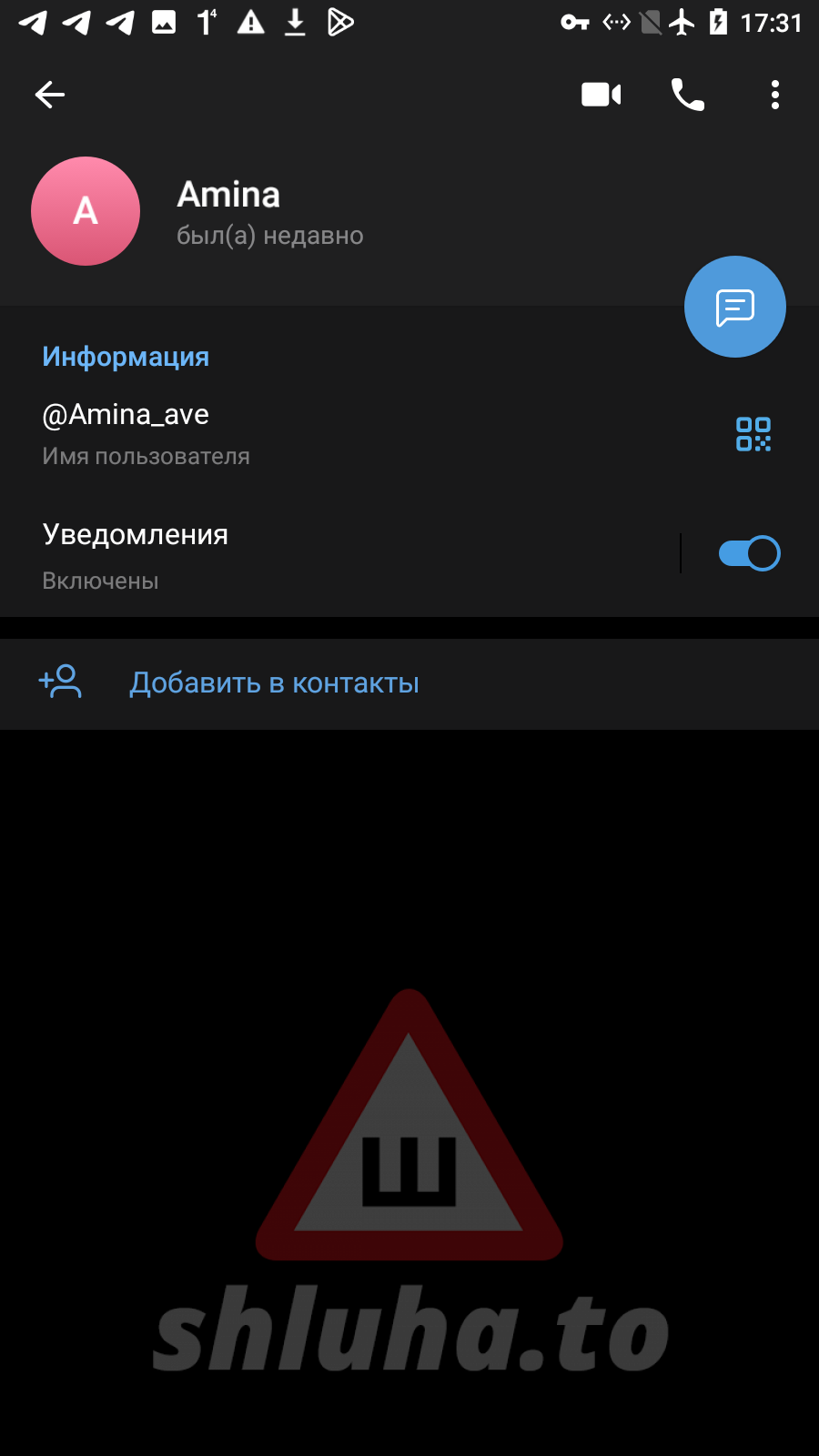819x1456 pixels.
Task: Go back using the arrow
Action: [x=50, y=95]
